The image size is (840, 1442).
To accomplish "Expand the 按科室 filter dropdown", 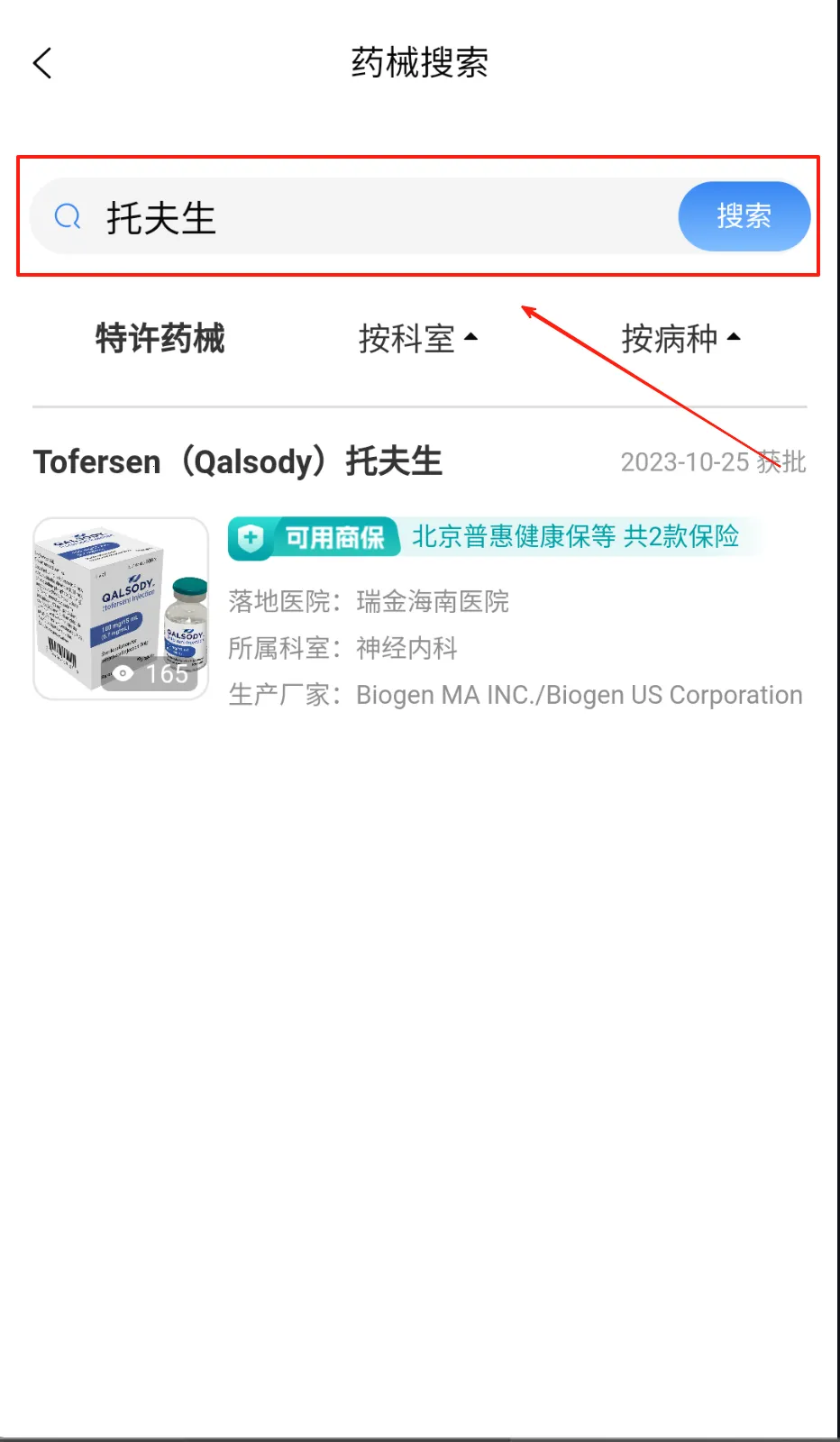I will pos(417,339).
